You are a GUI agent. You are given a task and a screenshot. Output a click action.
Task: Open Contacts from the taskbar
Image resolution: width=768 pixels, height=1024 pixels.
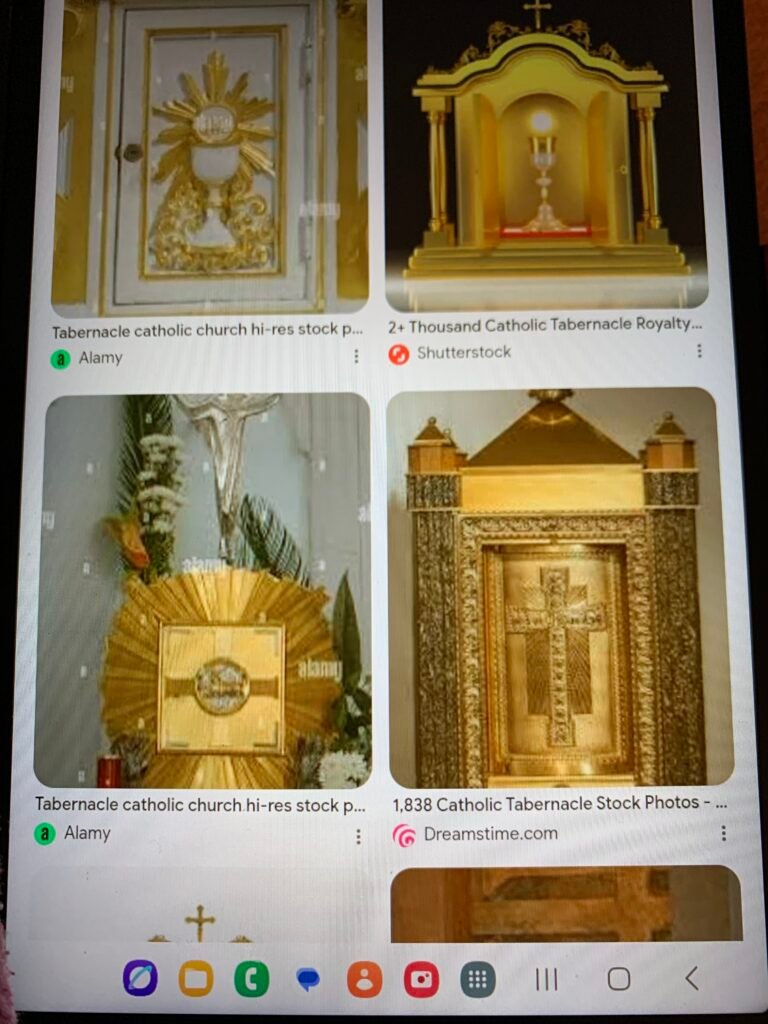(x=364, y=978)
